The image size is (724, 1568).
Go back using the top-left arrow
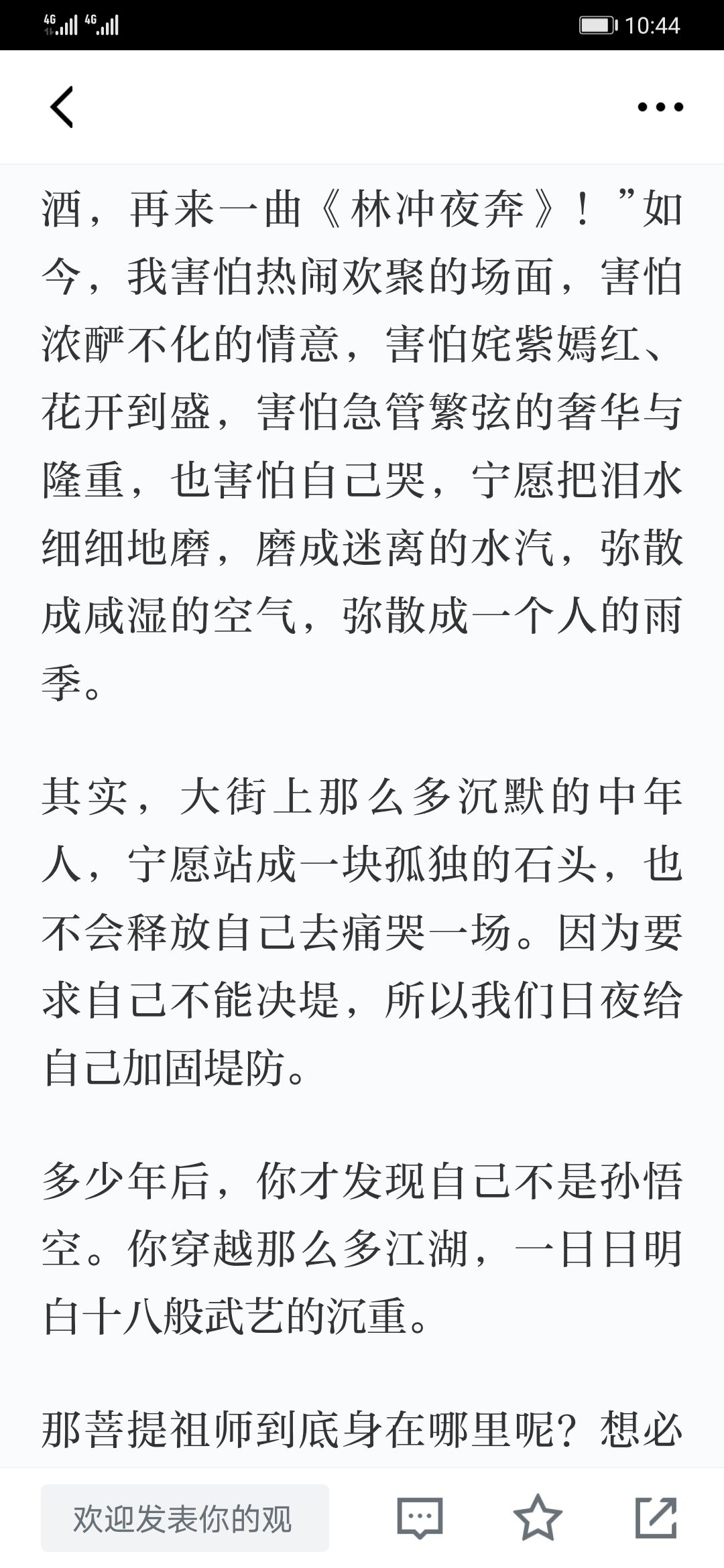62,107
